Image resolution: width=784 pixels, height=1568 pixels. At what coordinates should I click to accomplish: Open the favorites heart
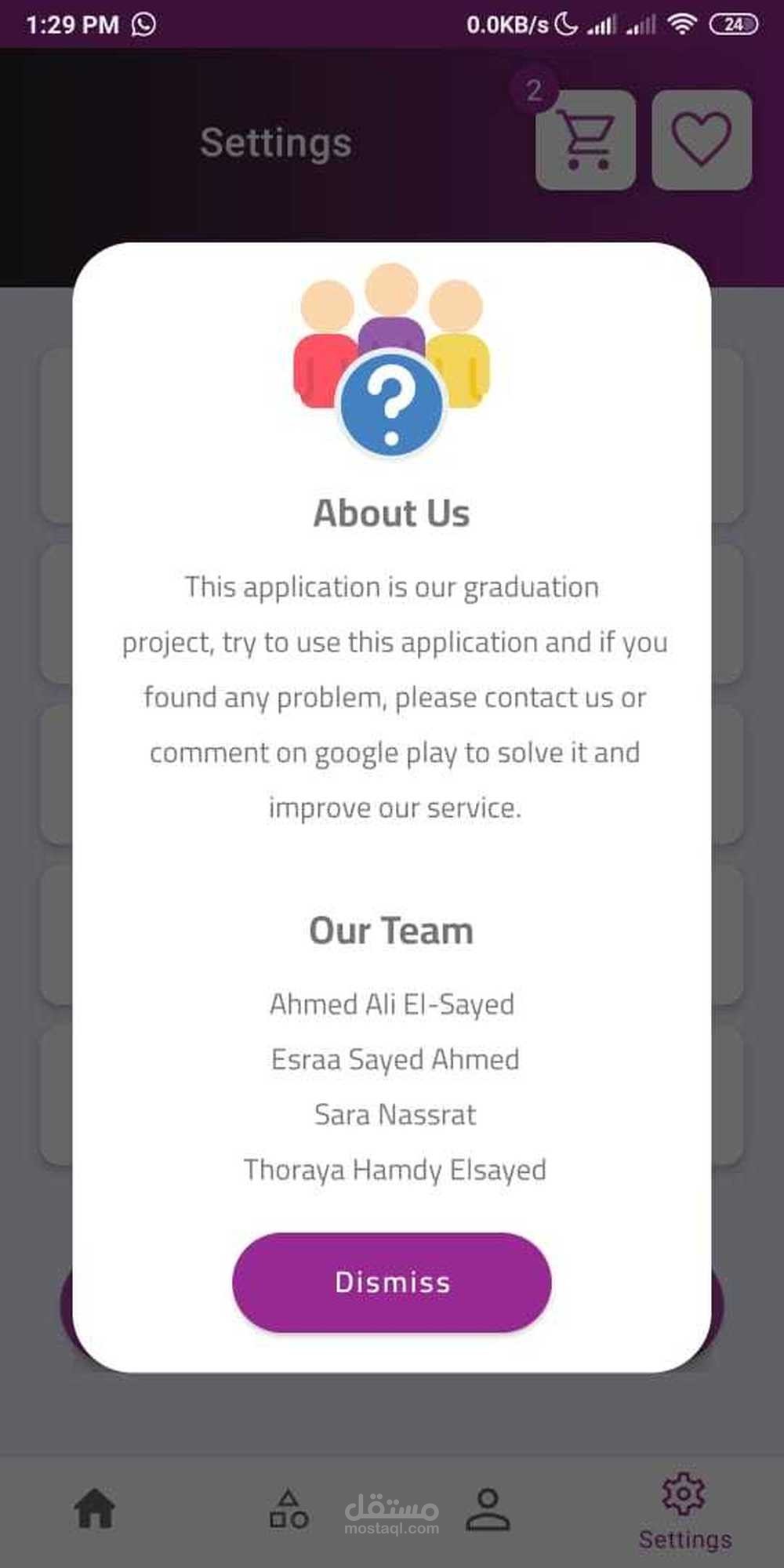pos(701,140)
